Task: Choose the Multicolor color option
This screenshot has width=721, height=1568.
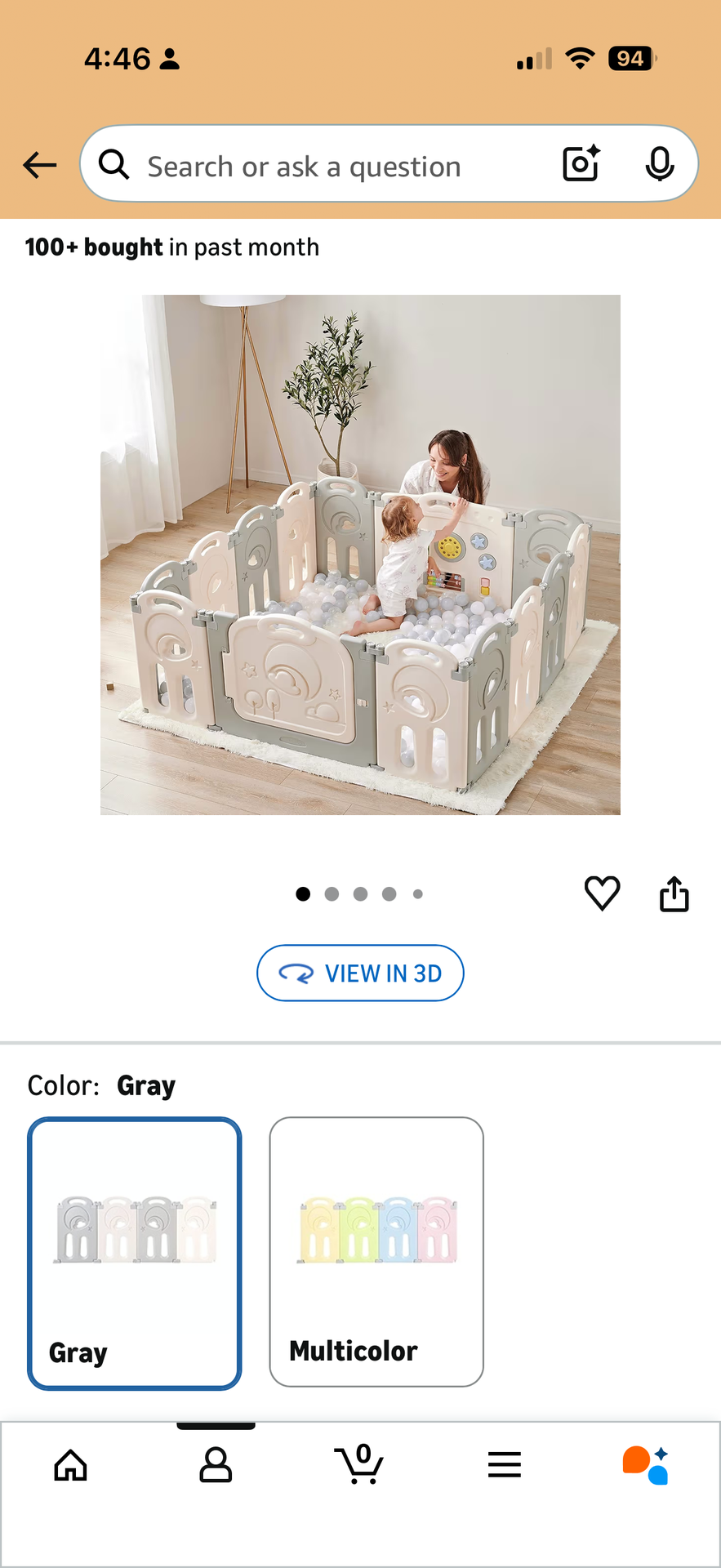Action: coord(376,1252)
